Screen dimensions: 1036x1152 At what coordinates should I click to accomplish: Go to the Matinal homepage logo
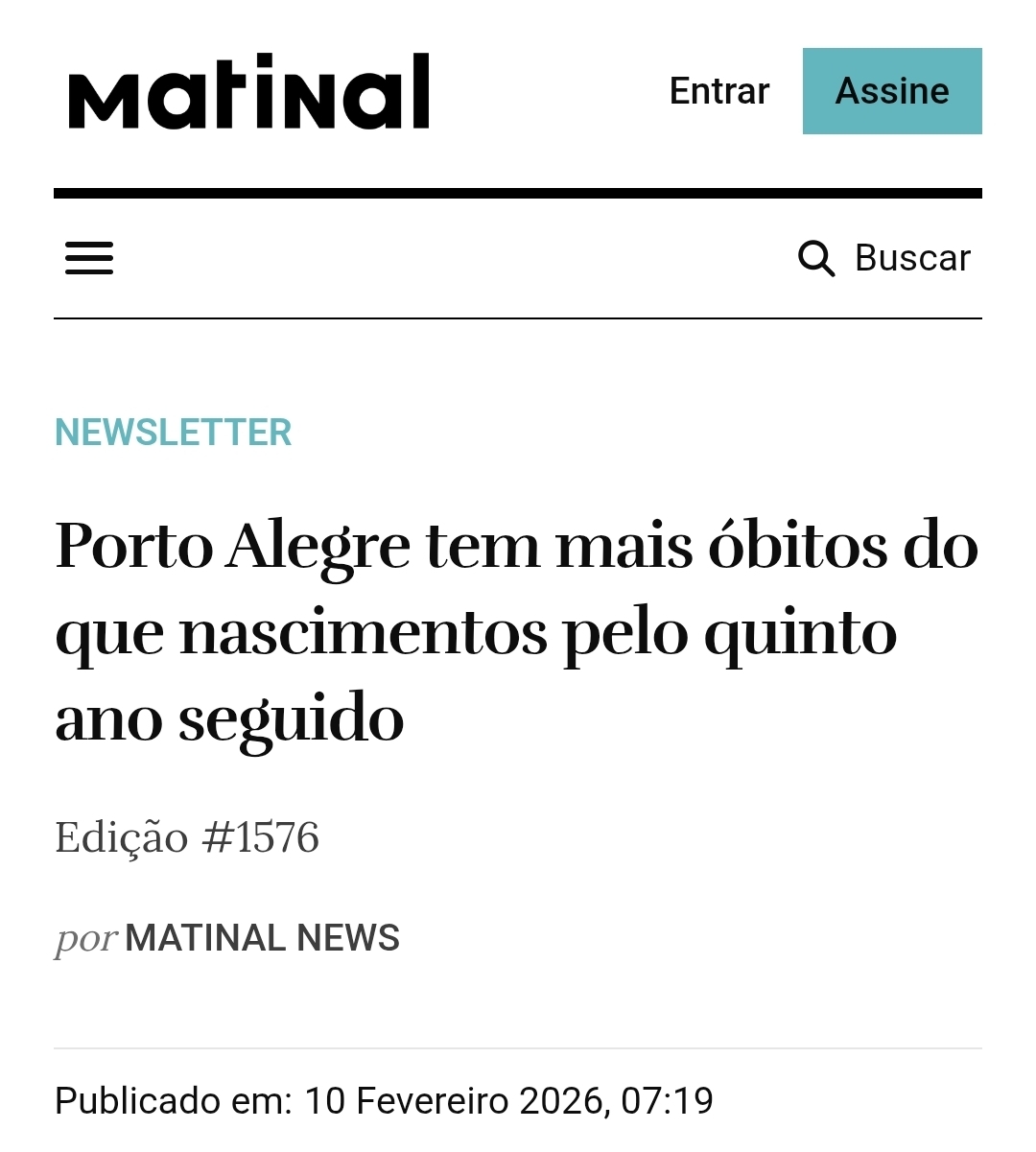click(248, 92)
